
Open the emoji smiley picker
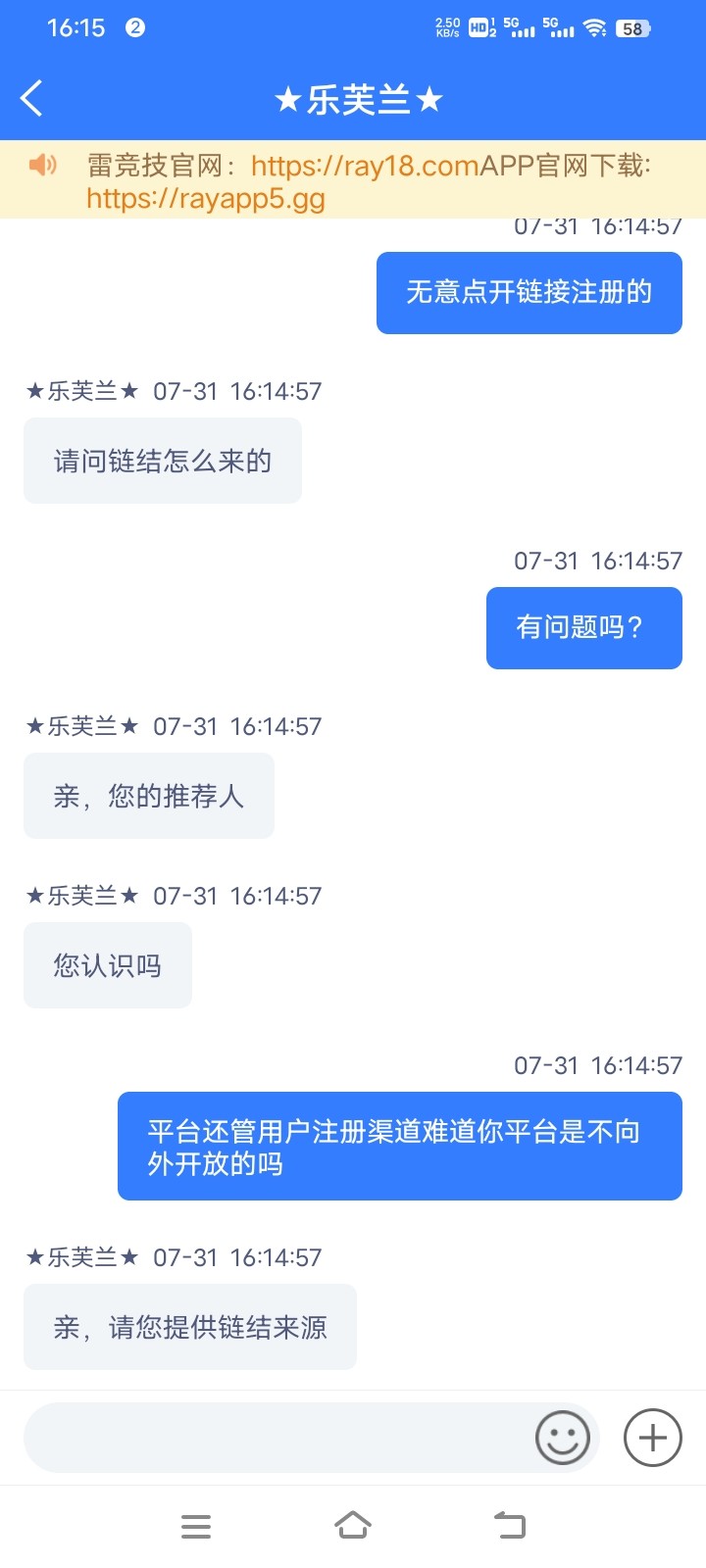(x=562, y=1437)
